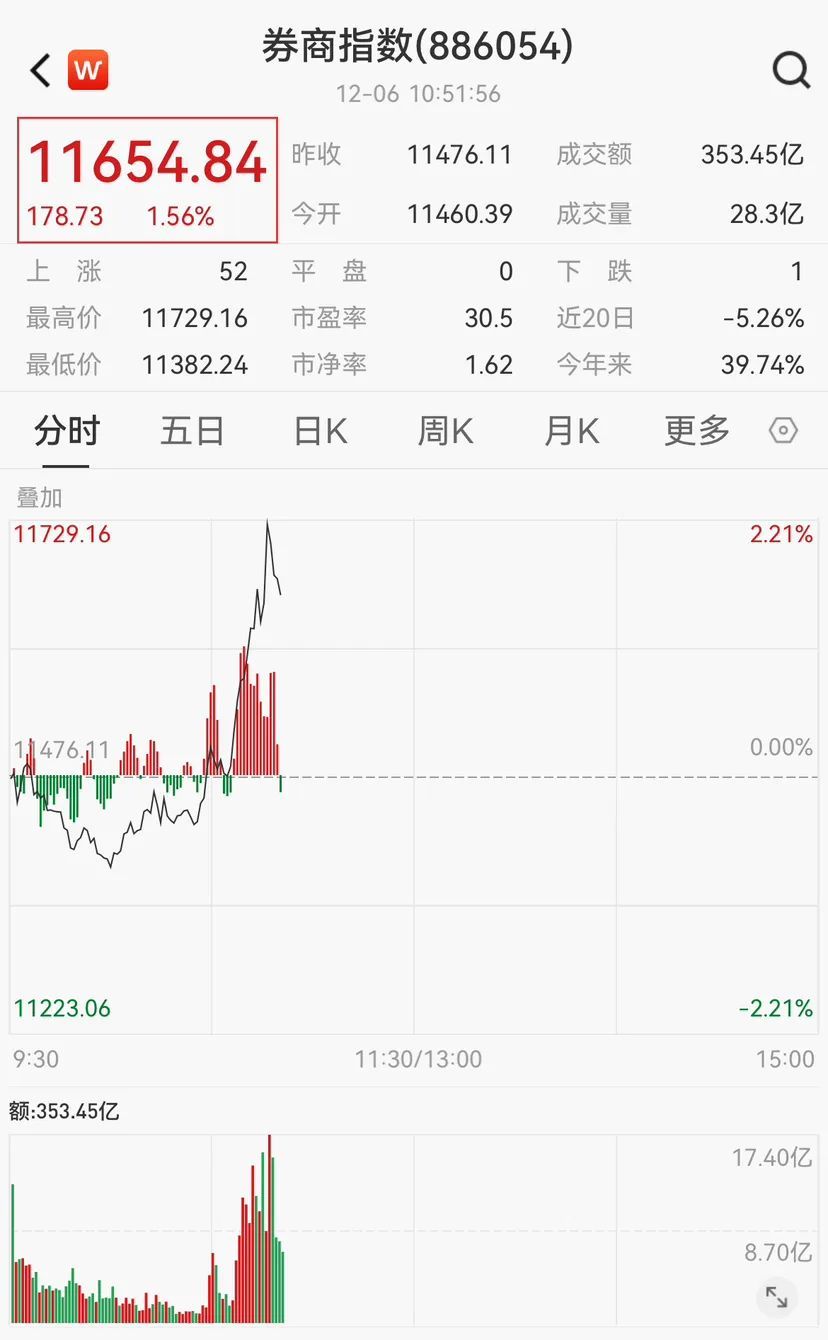Select the 日K chart tab

[x=320, y=431]
